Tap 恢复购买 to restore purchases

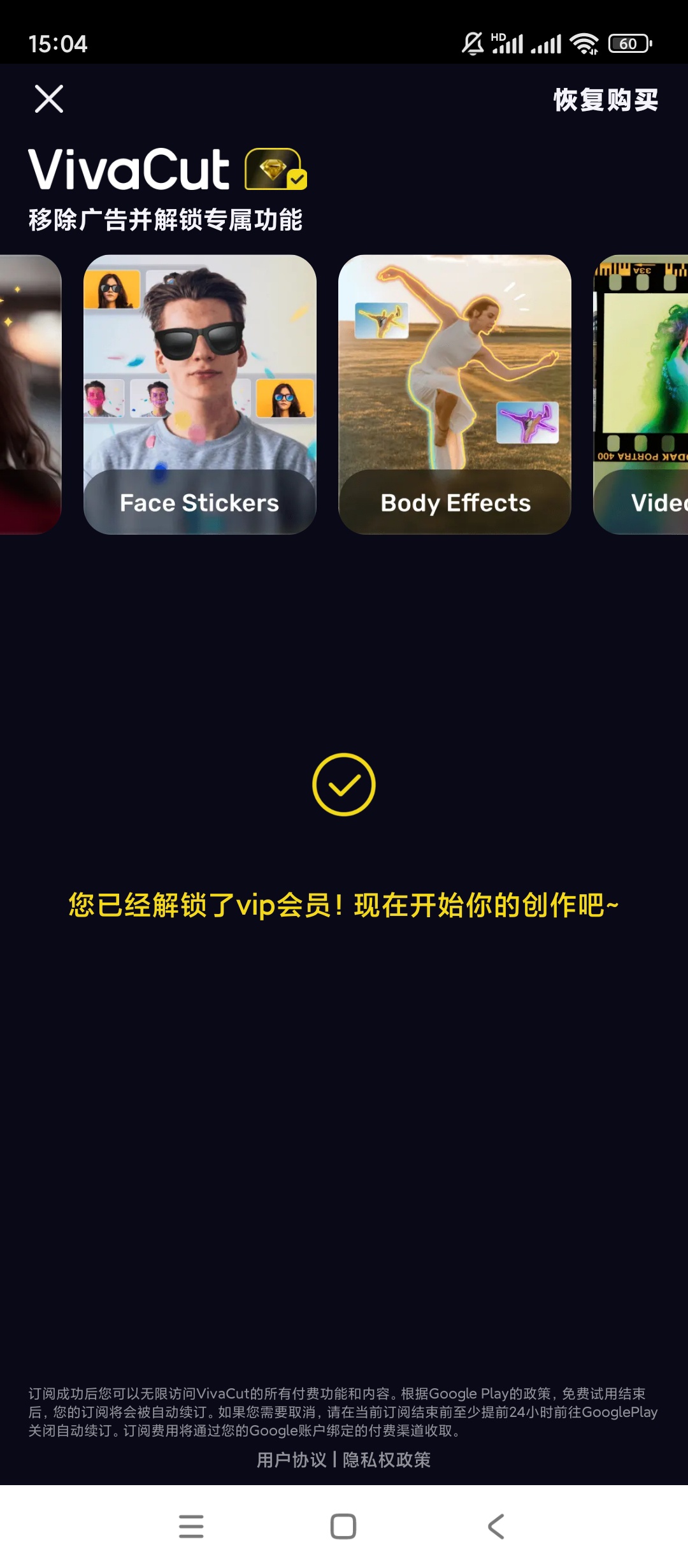(x=605, y=100)
